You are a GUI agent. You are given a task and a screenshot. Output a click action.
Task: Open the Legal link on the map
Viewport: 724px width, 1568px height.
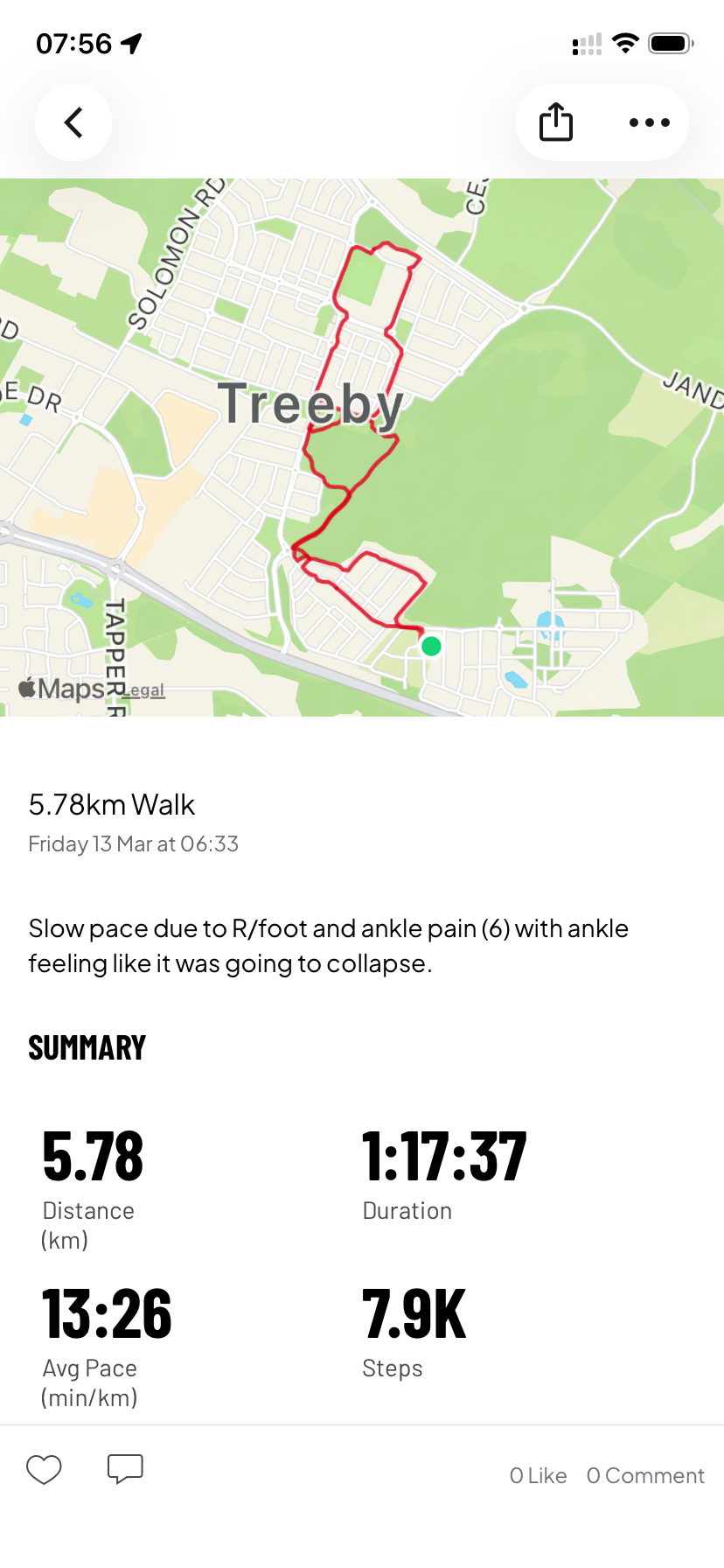[x=143, y=690]
